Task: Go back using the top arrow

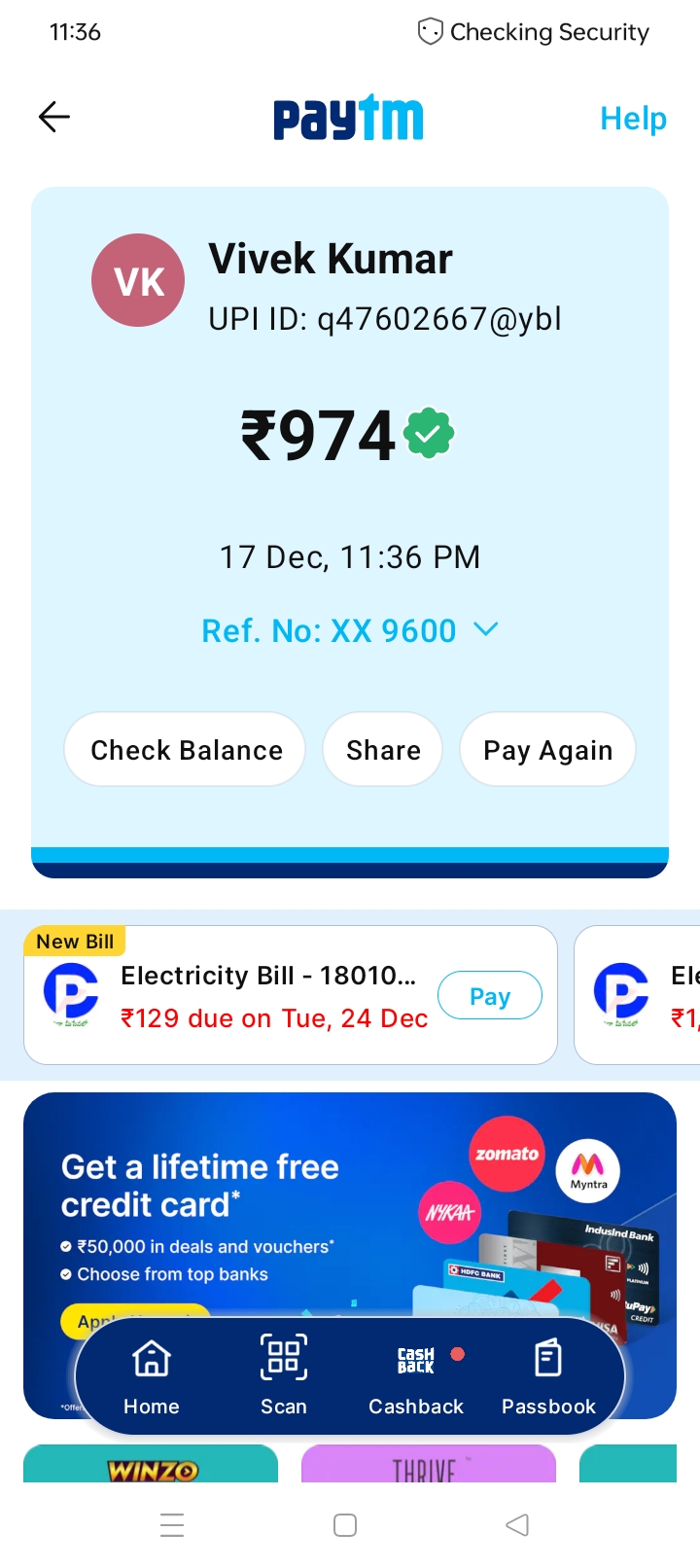Action: 54,118
